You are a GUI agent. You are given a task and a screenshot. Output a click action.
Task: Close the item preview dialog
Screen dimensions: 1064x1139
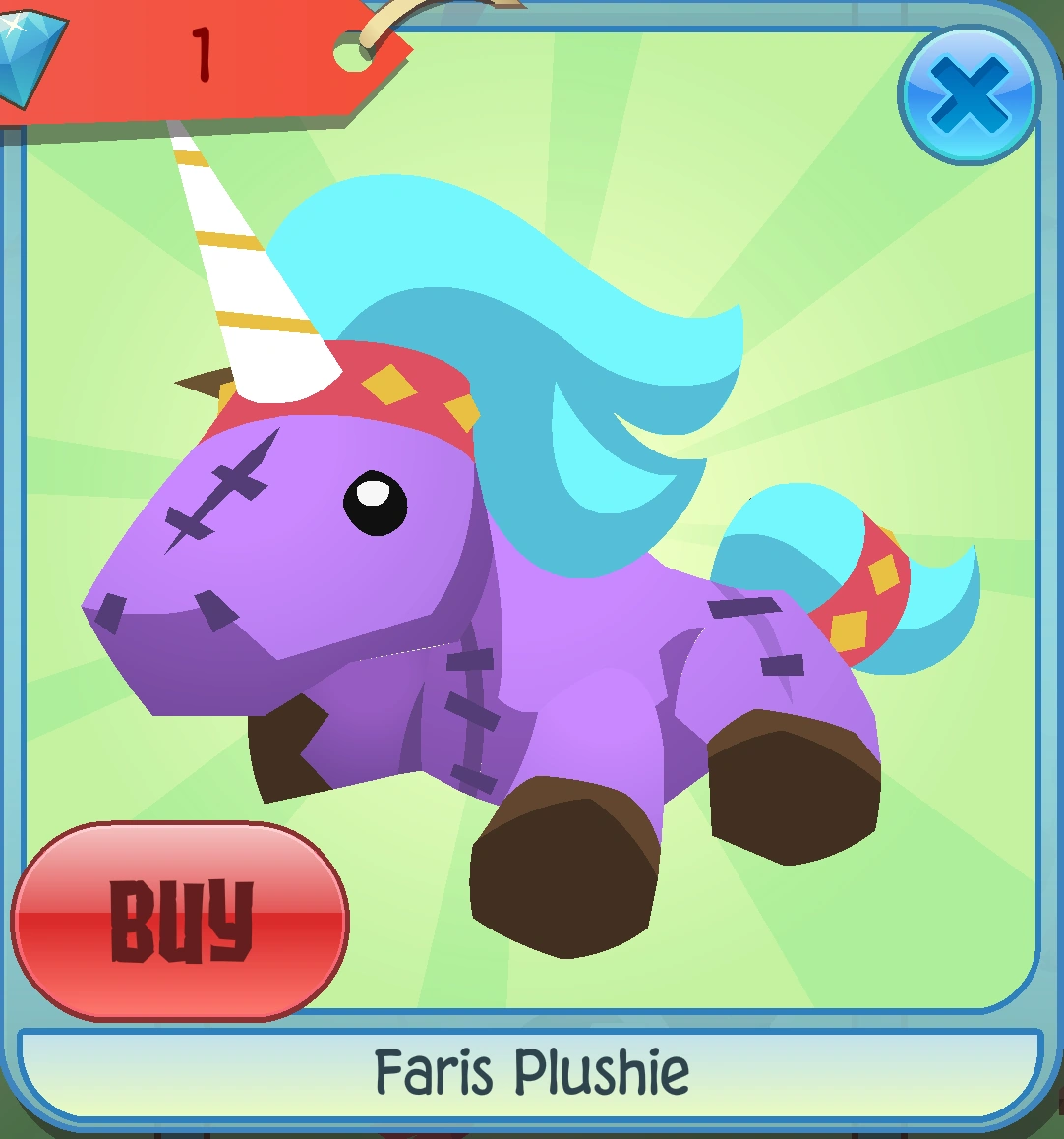coord(969,95)
